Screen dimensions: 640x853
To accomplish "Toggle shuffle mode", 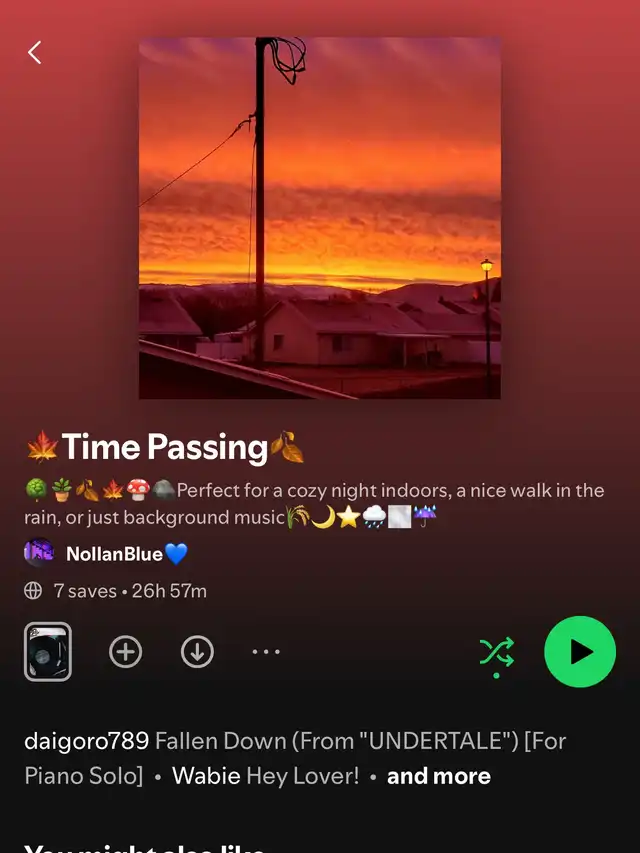I will click(x=497, y=653).
